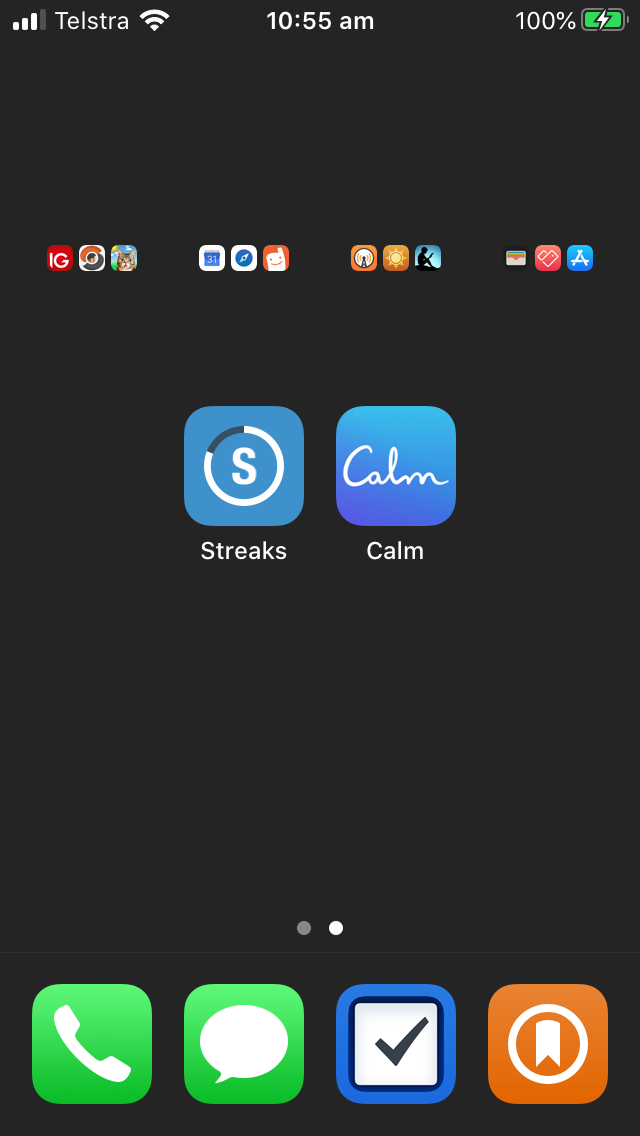
Task: Open Messages from the dock
Action: tap(244, 1044)
